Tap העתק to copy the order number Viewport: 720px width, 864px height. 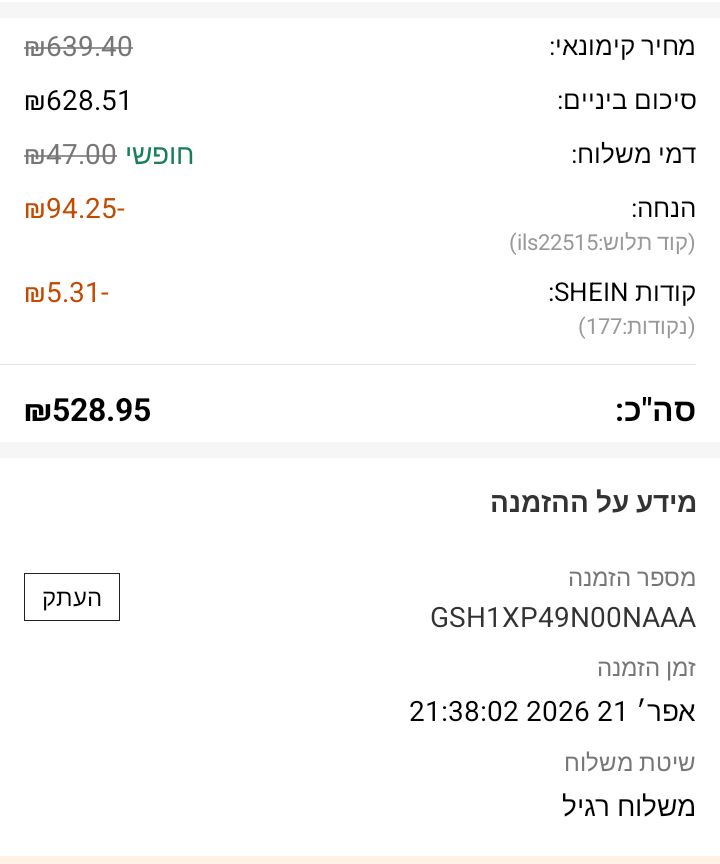click(x=72, y=597)
